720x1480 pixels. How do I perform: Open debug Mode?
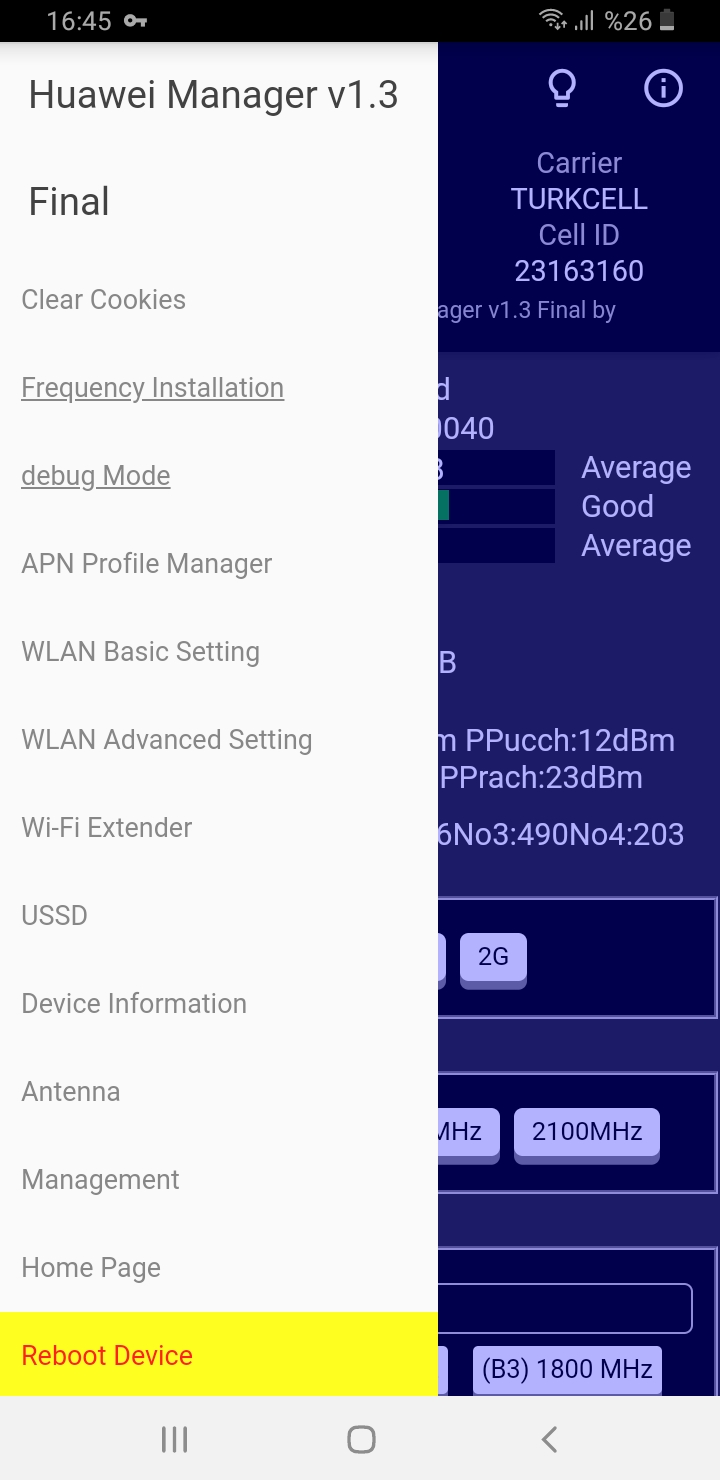(96, 475)
